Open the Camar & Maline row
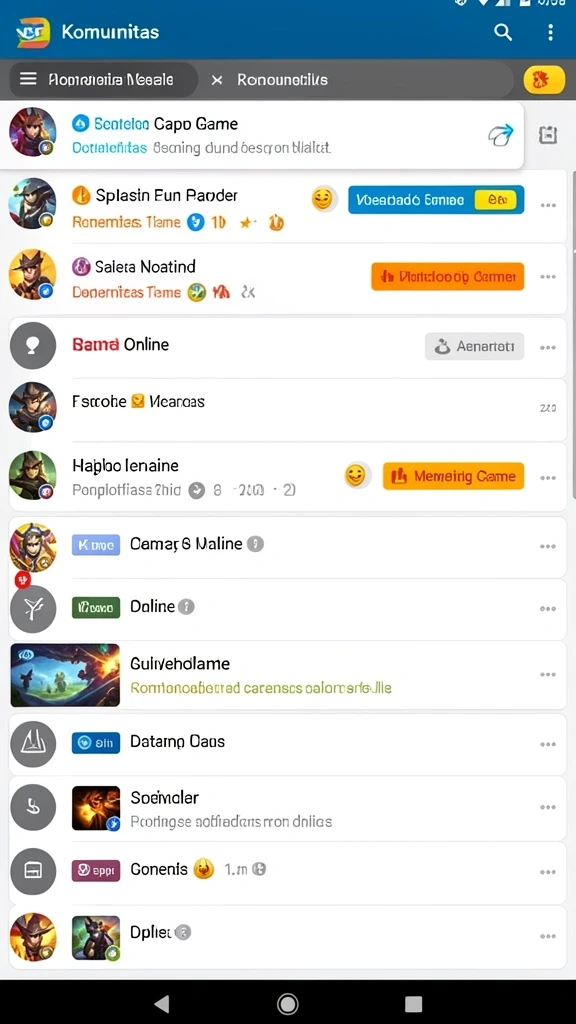This screenshot has width=576, height=1024. 287,547
